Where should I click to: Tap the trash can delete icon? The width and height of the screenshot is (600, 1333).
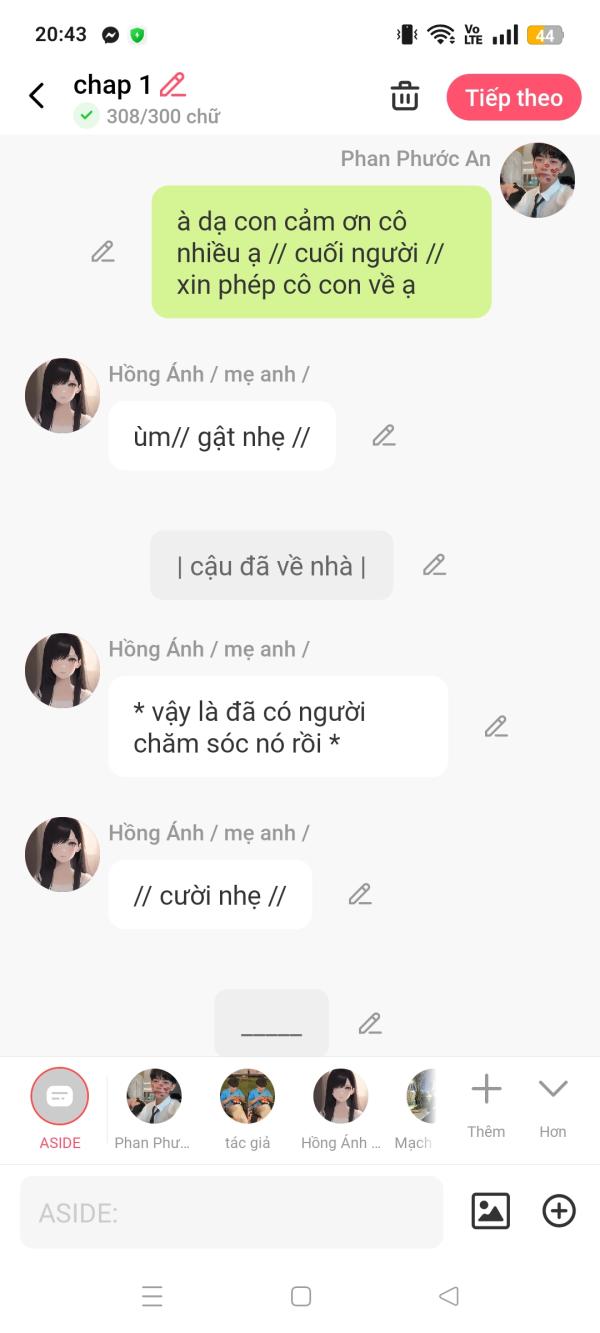pyautogui.click(x=405, y=97)
